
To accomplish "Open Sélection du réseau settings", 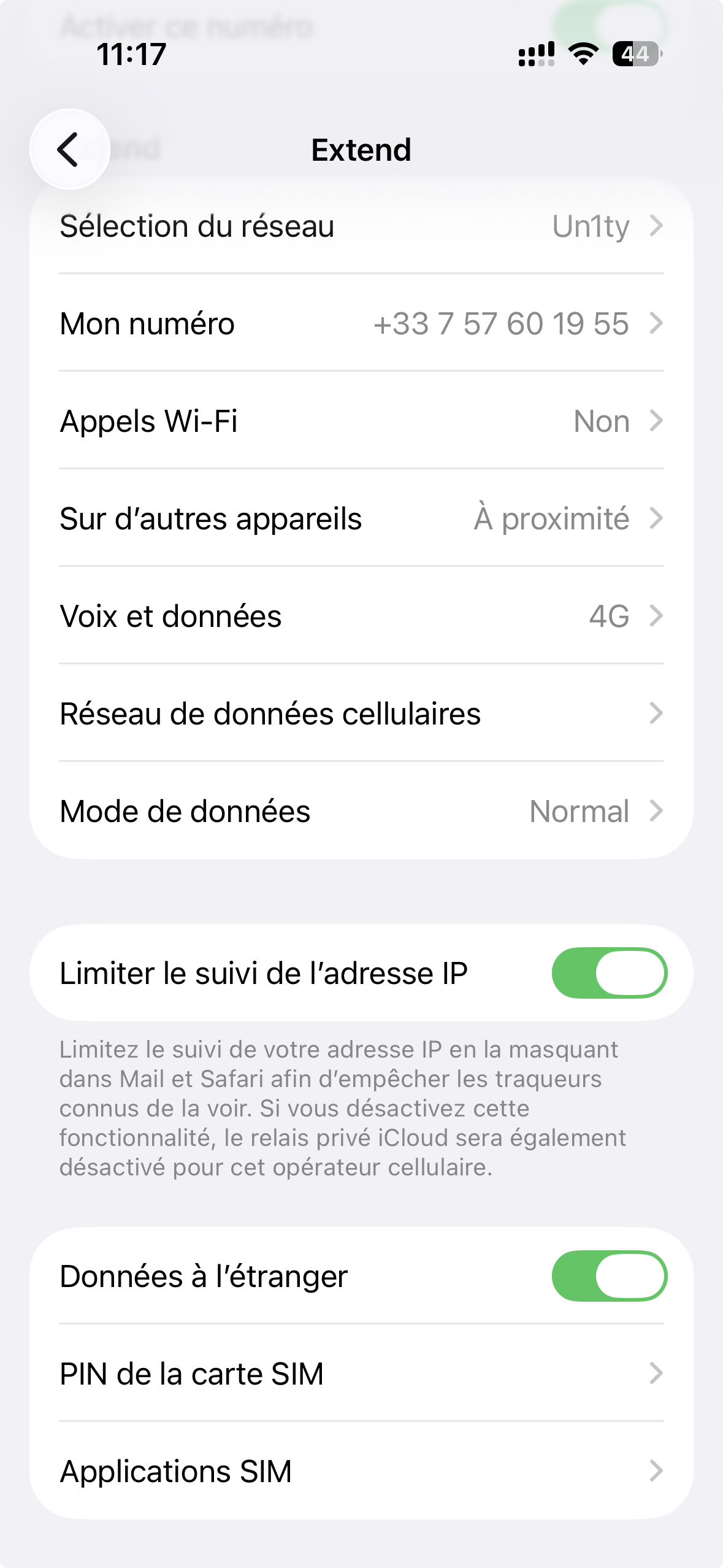I will coord(361,226).
